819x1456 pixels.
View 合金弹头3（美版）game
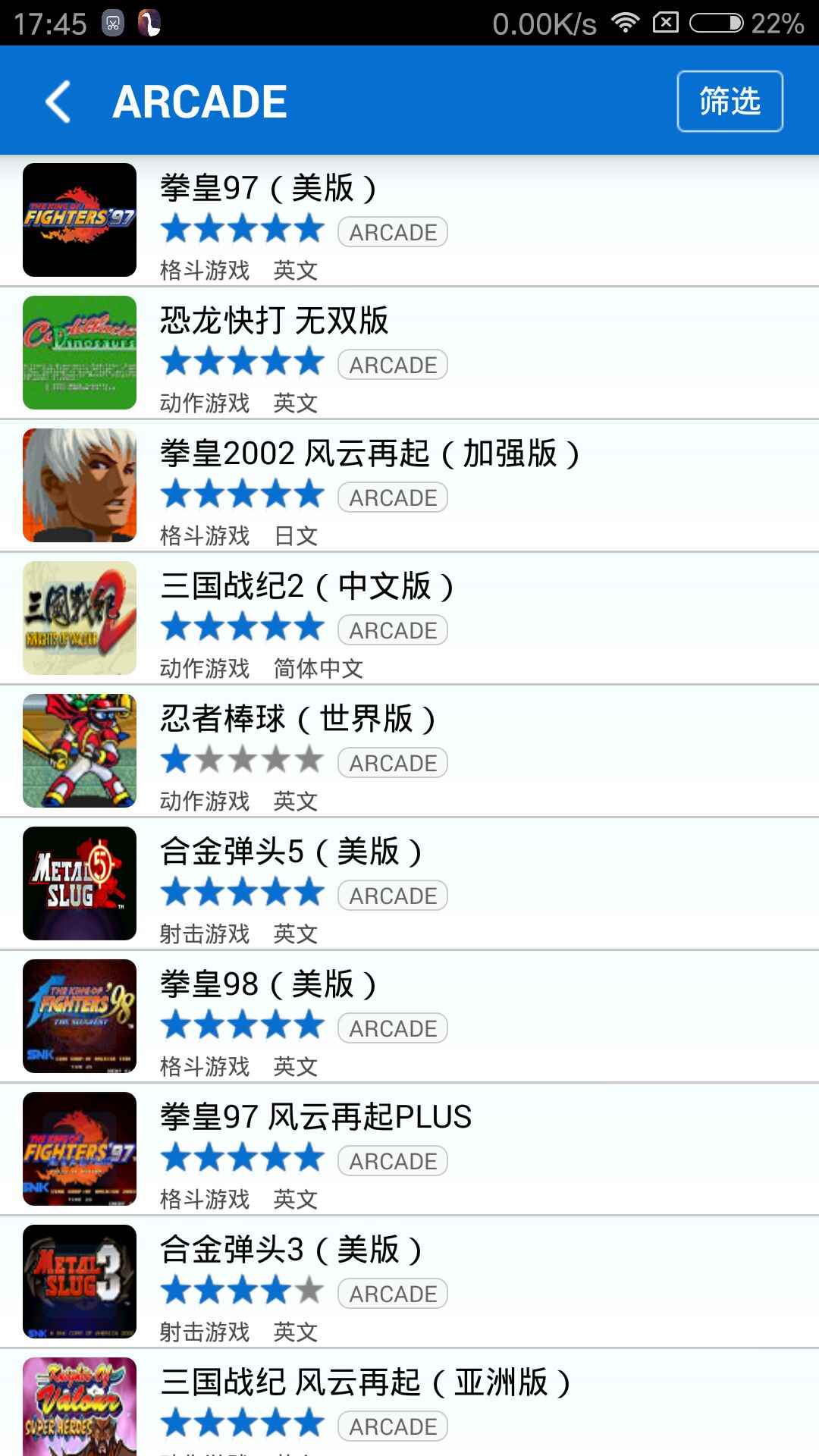click(x=409, y=1282)
